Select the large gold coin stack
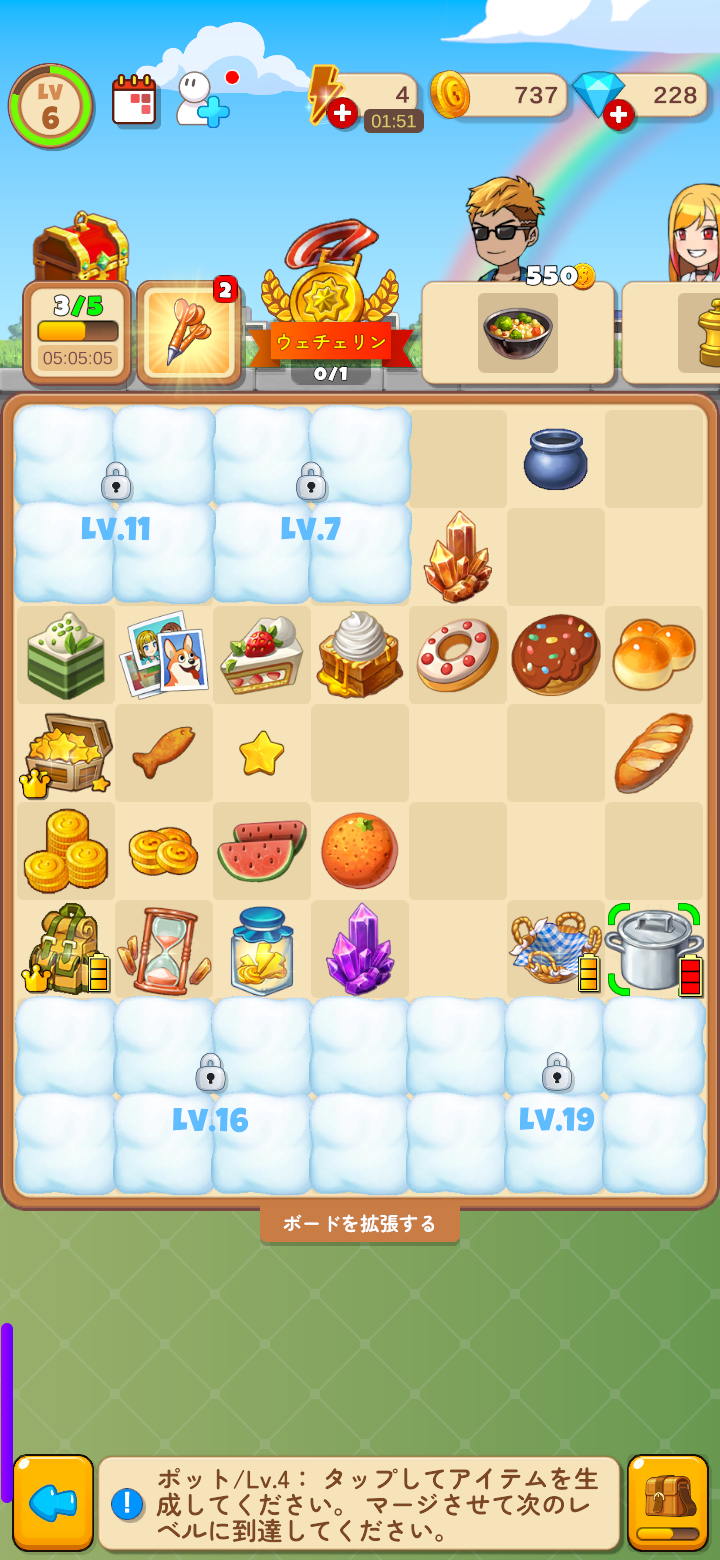This screenshot has width=720, height=1560. (x=65, y=851)
